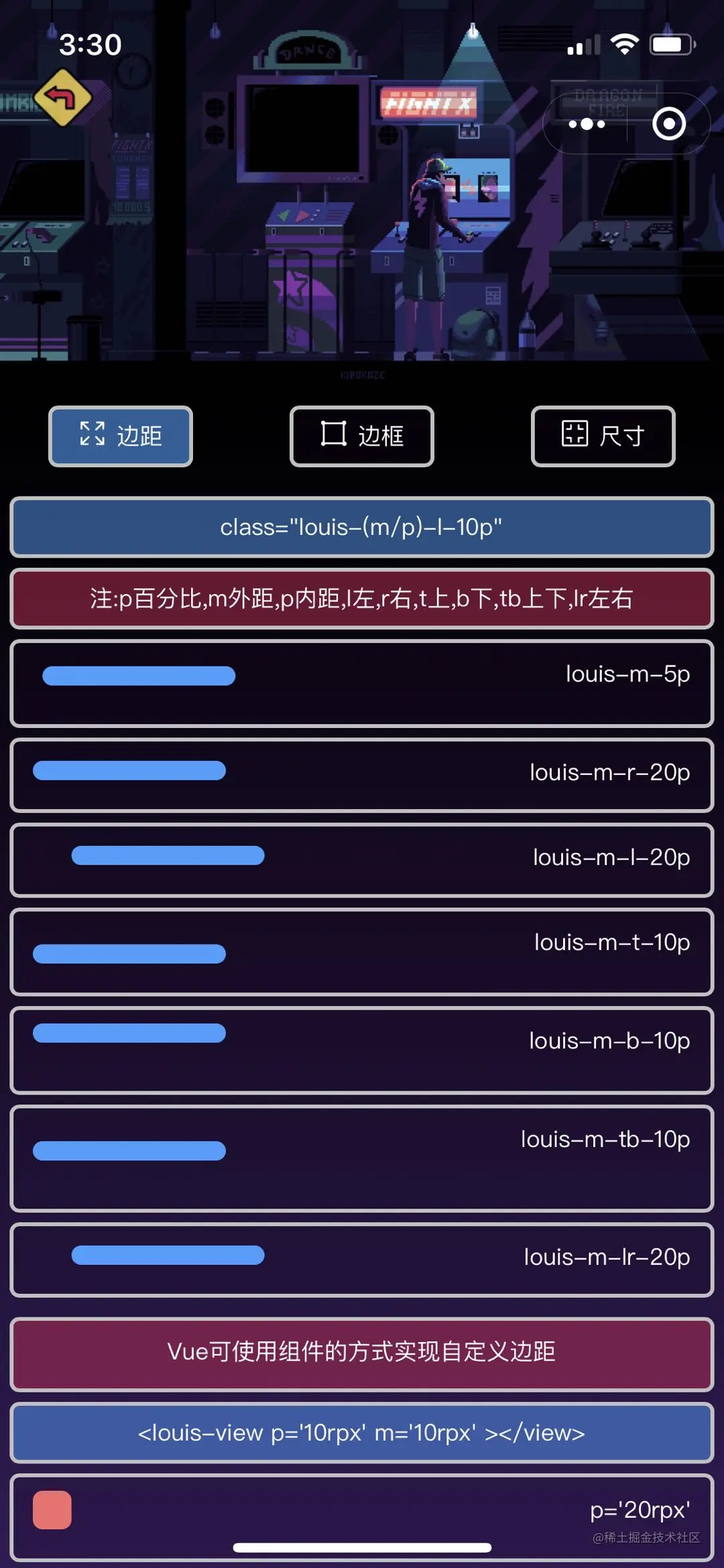This screenshot has height=1568, width=724.
Task: Close the mini program with circle button
Action: tap(669, 124)
